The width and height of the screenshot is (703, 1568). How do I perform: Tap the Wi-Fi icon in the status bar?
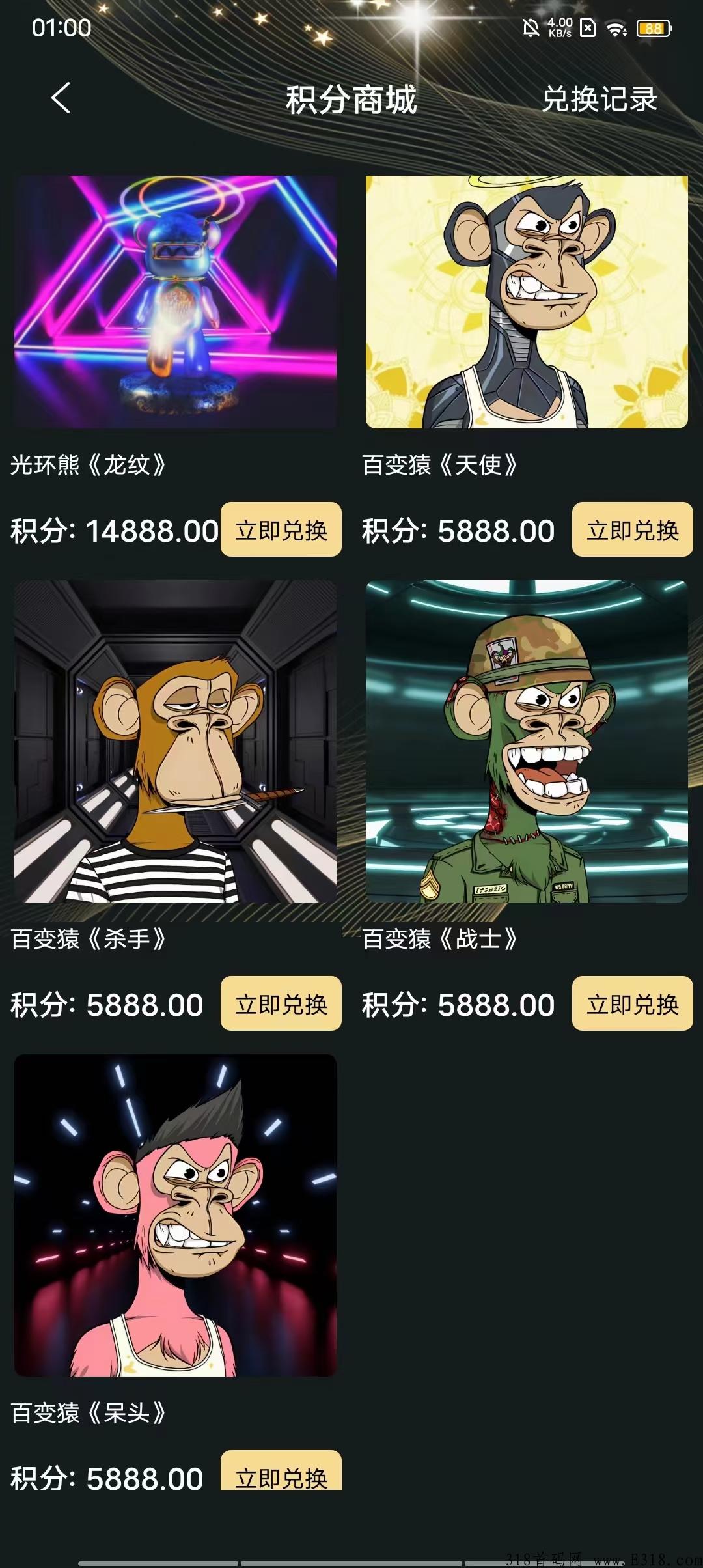614,29
